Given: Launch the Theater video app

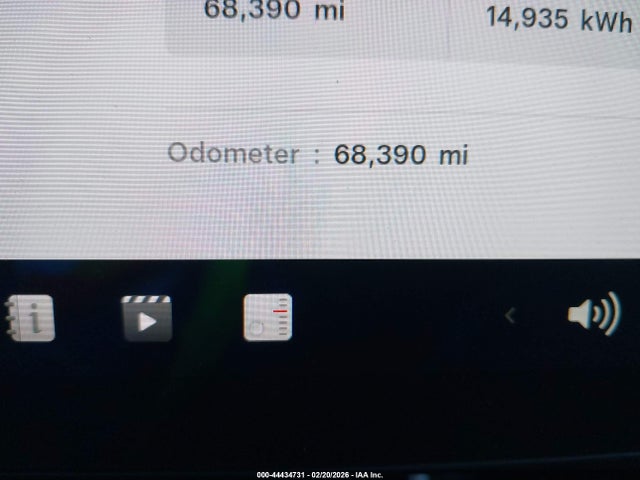Looking at the screenshot, I should click(x=146, y=319).
